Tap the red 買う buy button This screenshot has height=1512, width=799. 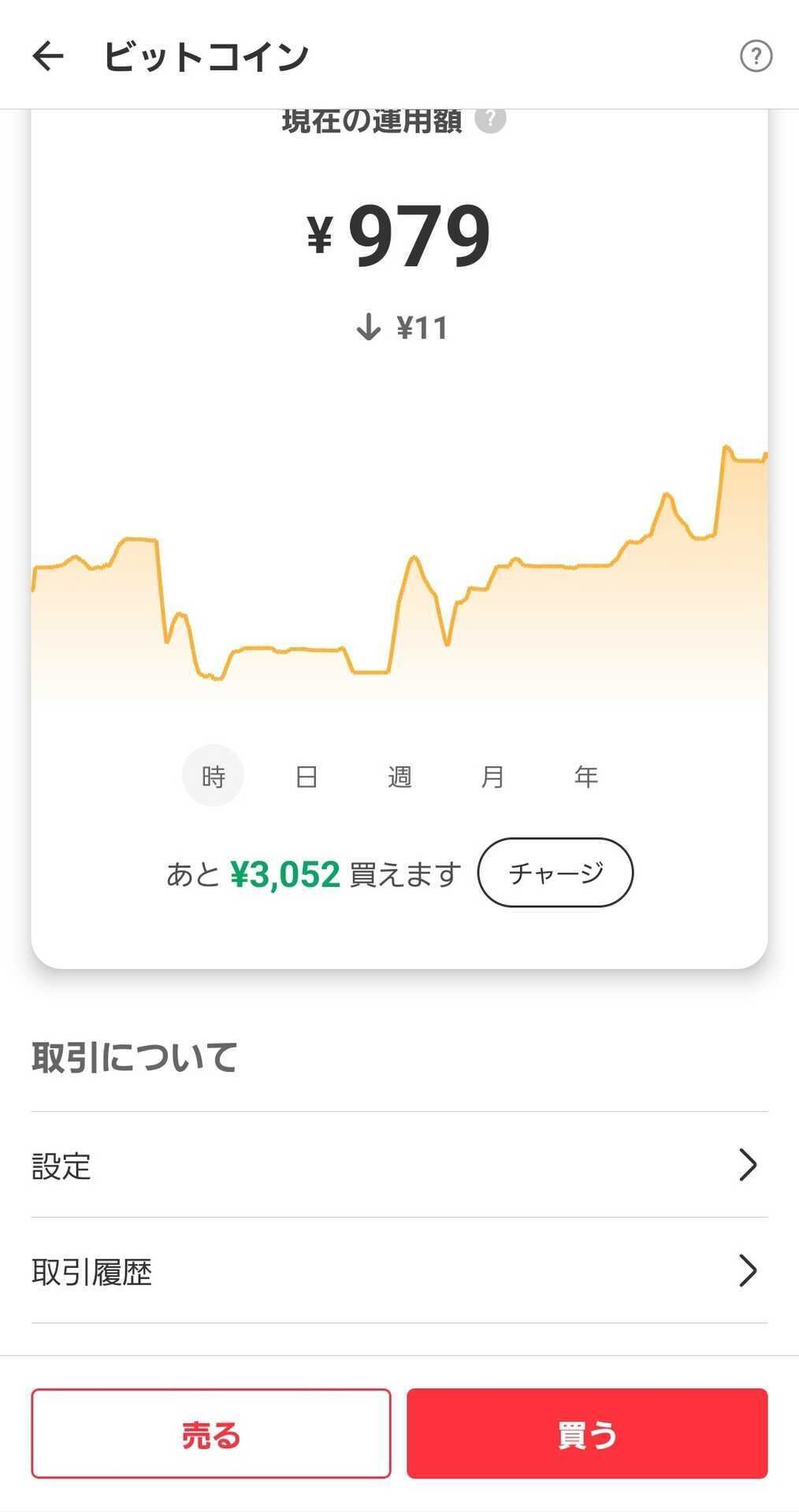pos(587,1434)
